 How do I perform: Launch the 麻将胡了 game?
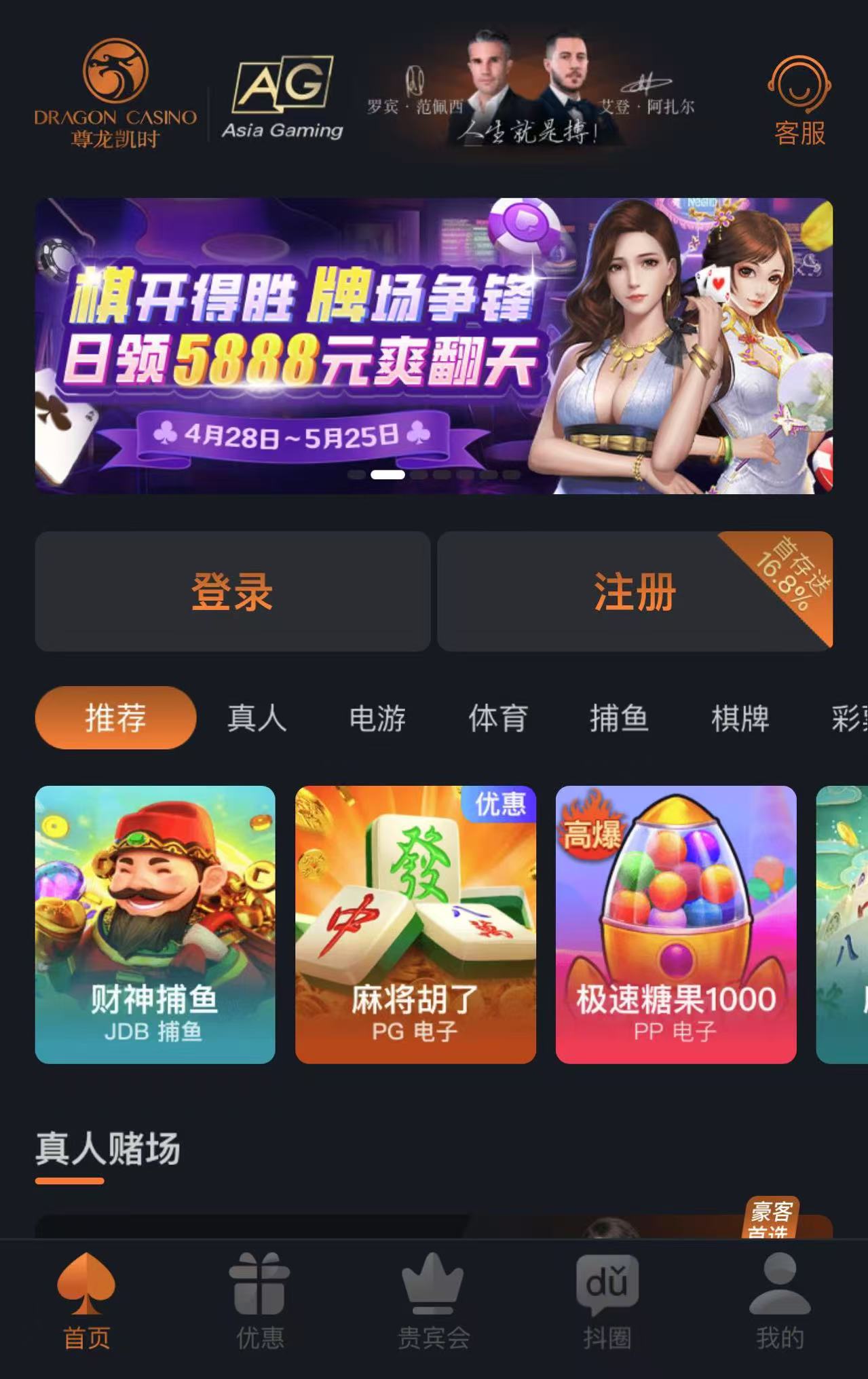415,924
